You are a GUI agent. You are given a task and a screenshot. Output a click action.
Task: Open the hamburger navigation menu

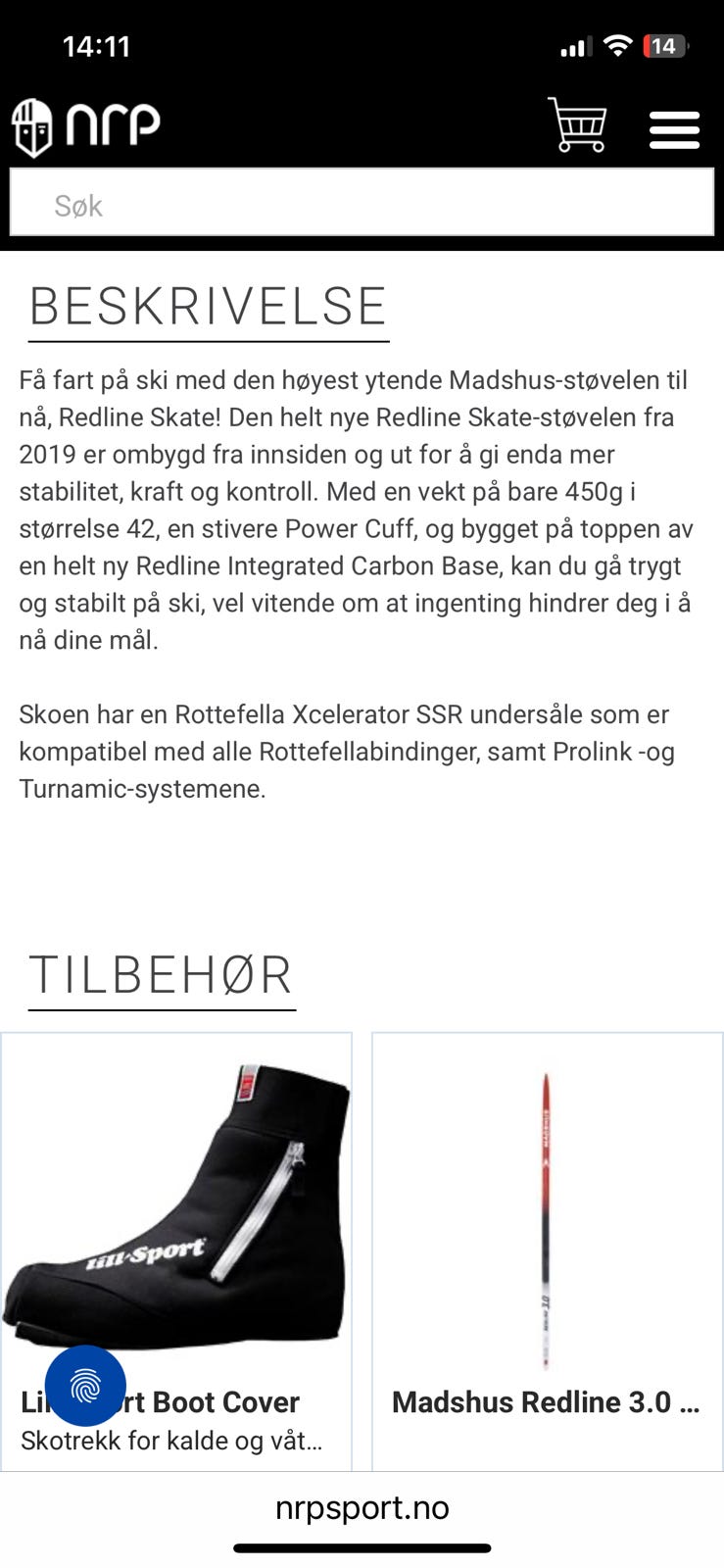pos(674,128)
